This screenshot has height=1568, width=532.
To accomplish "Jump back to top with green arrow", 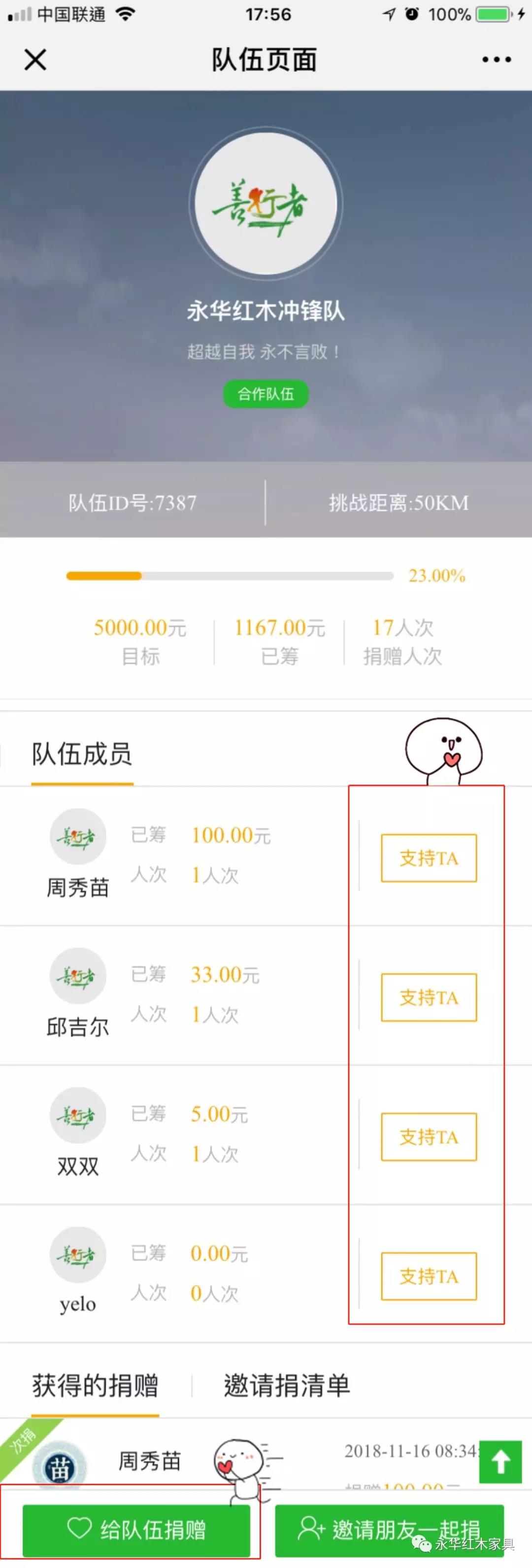I will (x=500, y=1462).
